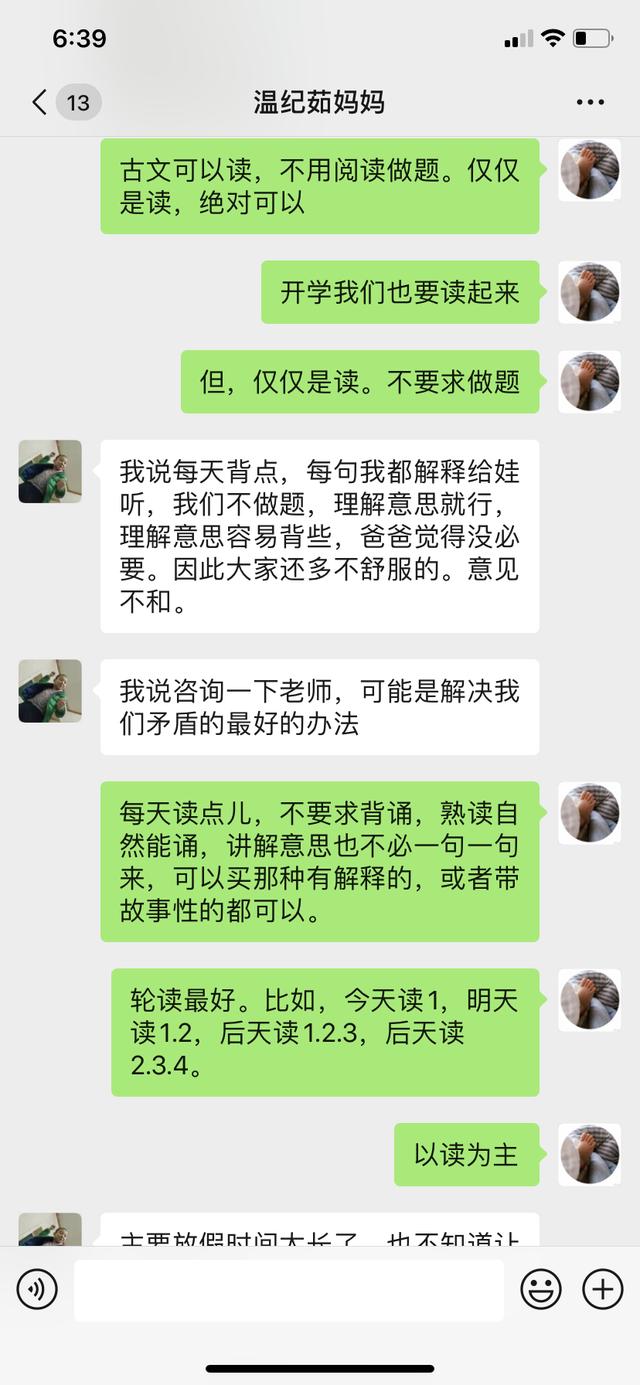Open the chat info overflow menu
640x1385 pixels.
590,102
